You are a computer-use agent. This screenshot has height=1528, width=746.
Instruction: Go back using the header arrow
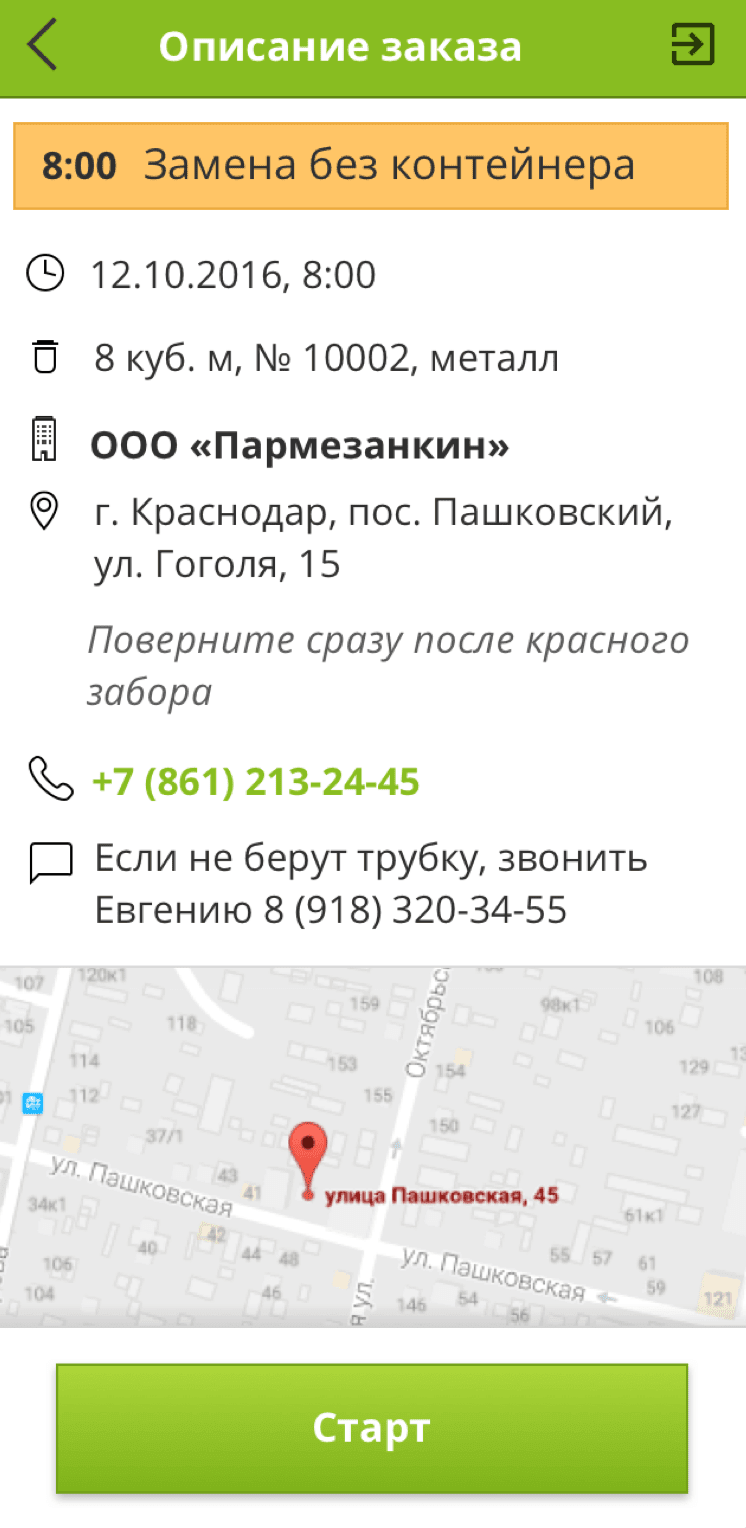point(42,47)
